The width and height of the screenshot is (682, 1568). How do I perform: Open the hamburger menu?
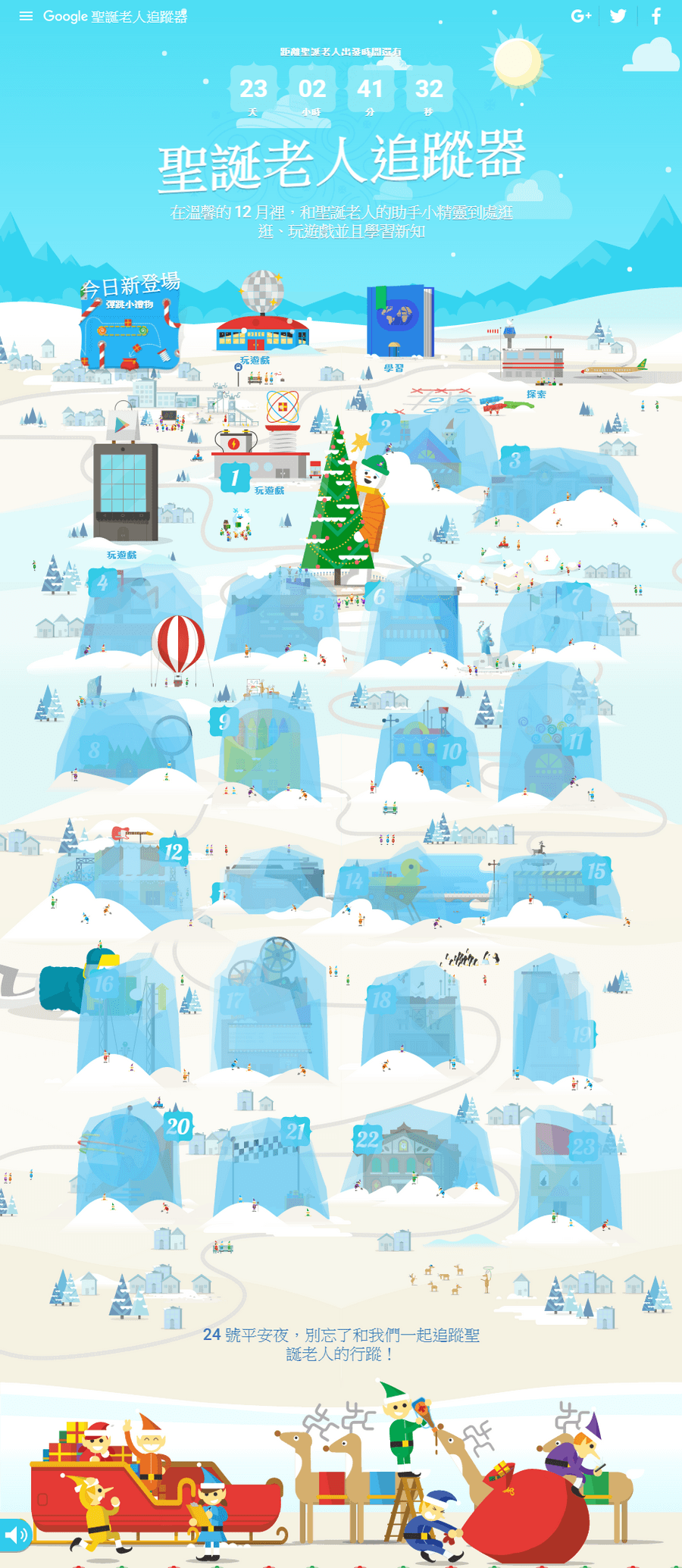click(x=26, y=16)
